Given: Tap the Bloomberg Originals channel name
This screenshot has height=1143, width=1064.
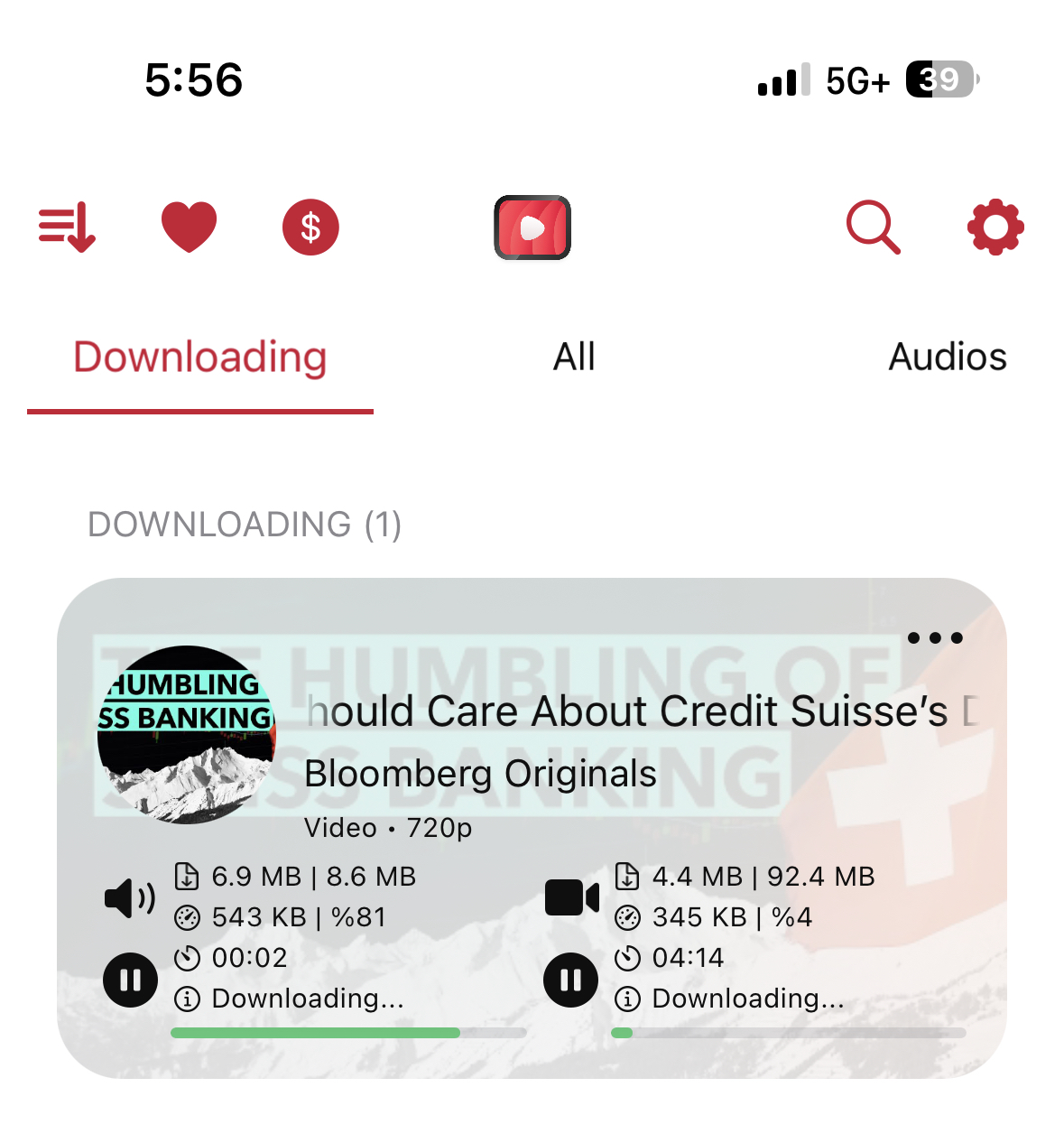Looking at the screenshot, I should click(479, 773).
